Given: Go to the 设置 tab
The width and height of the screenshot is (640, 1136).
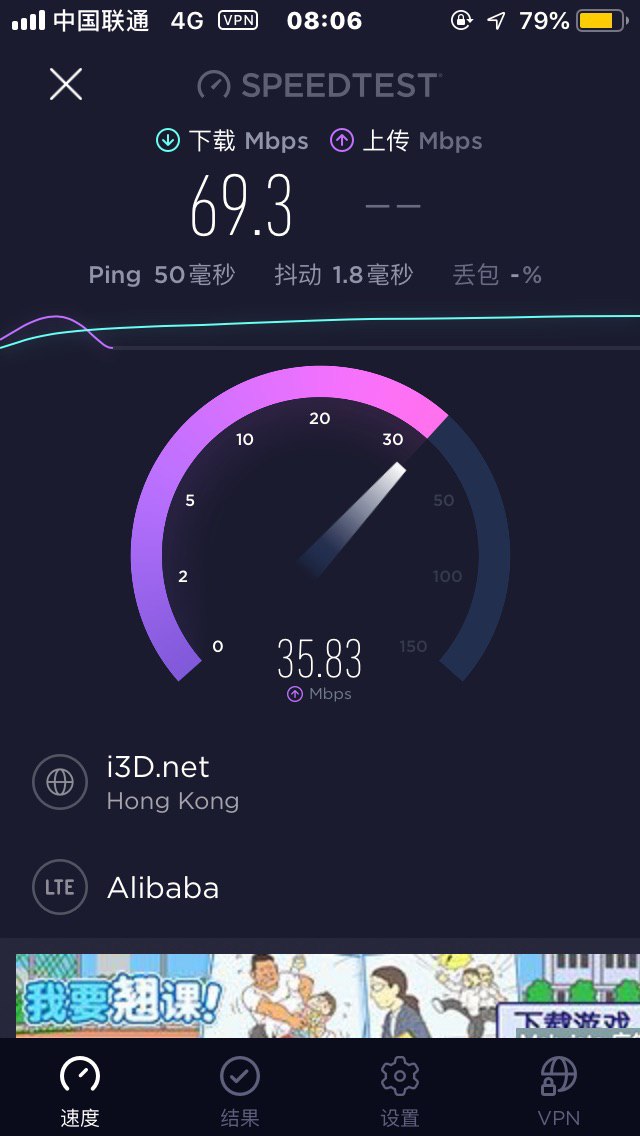Looking at the screenshot, I should (399, 1091).
